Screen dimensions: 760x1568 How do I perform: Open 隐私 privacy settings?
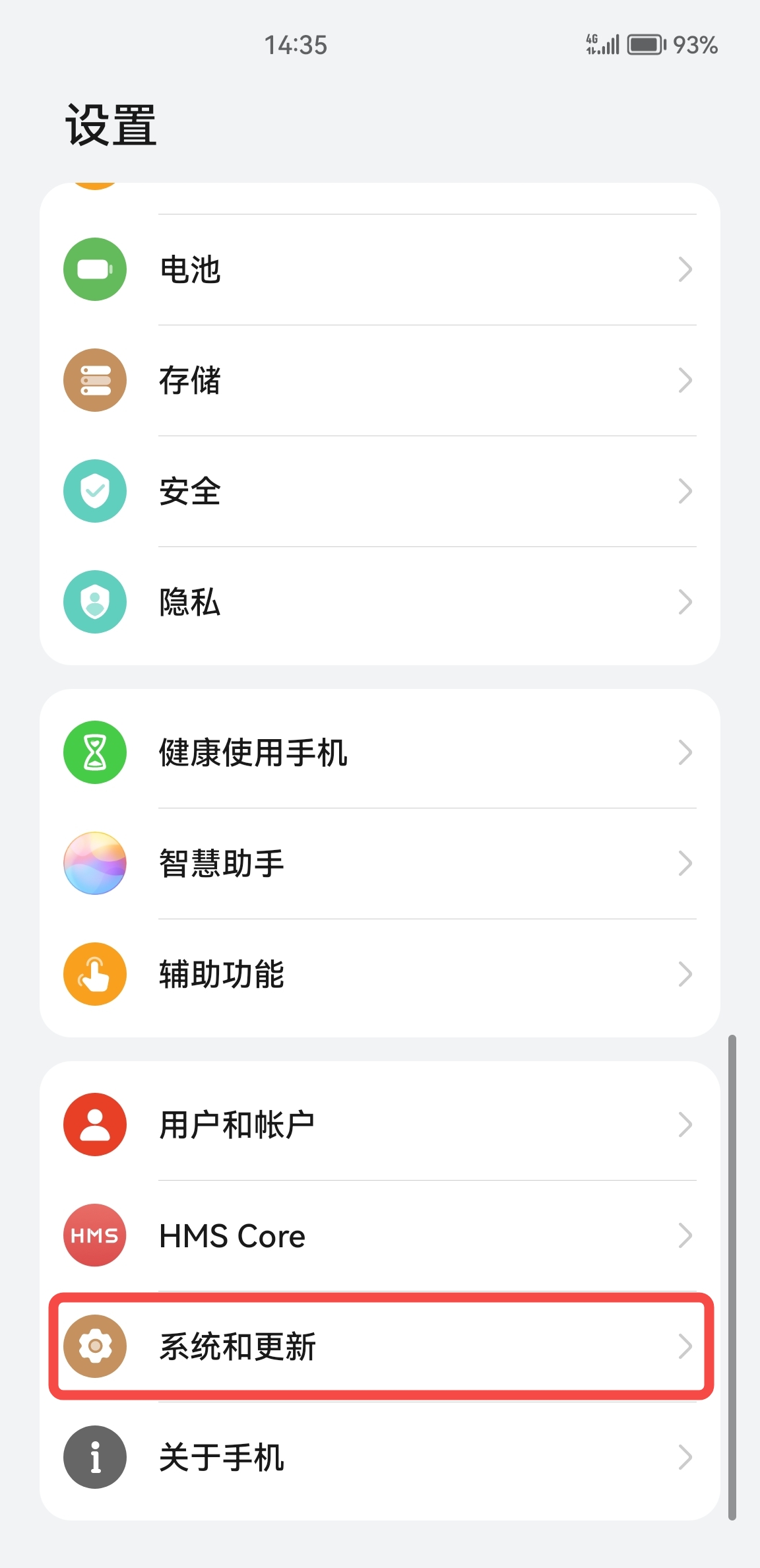click(x=380, y=602)
